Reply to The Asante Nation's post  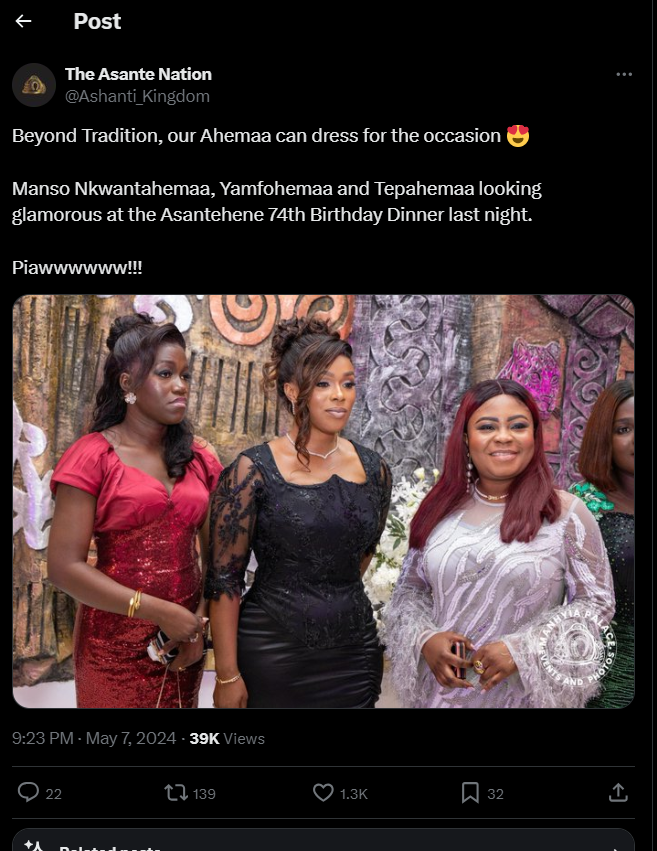click(x=29, y=793)
